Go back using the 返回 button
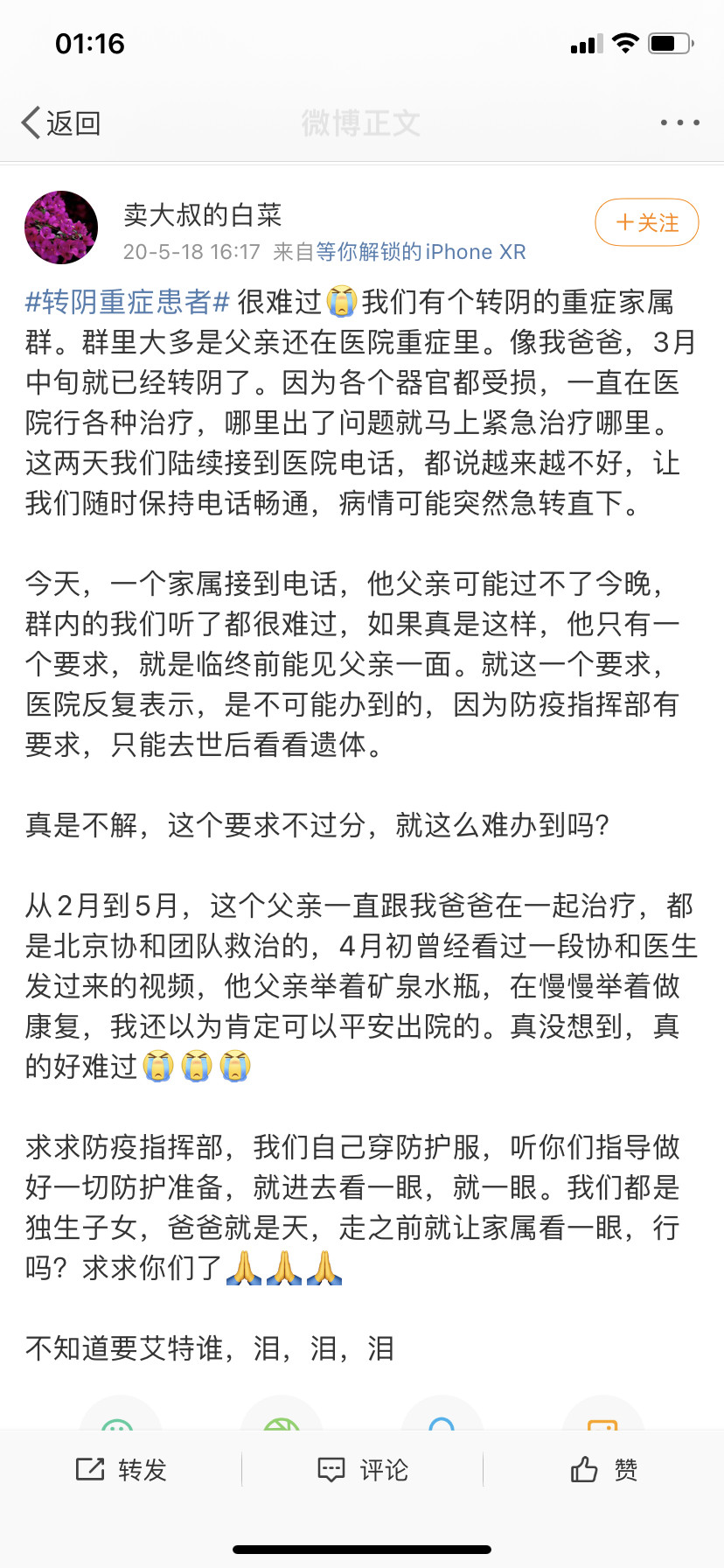Viewport: 724px width, 1568px height. [60, 123]
